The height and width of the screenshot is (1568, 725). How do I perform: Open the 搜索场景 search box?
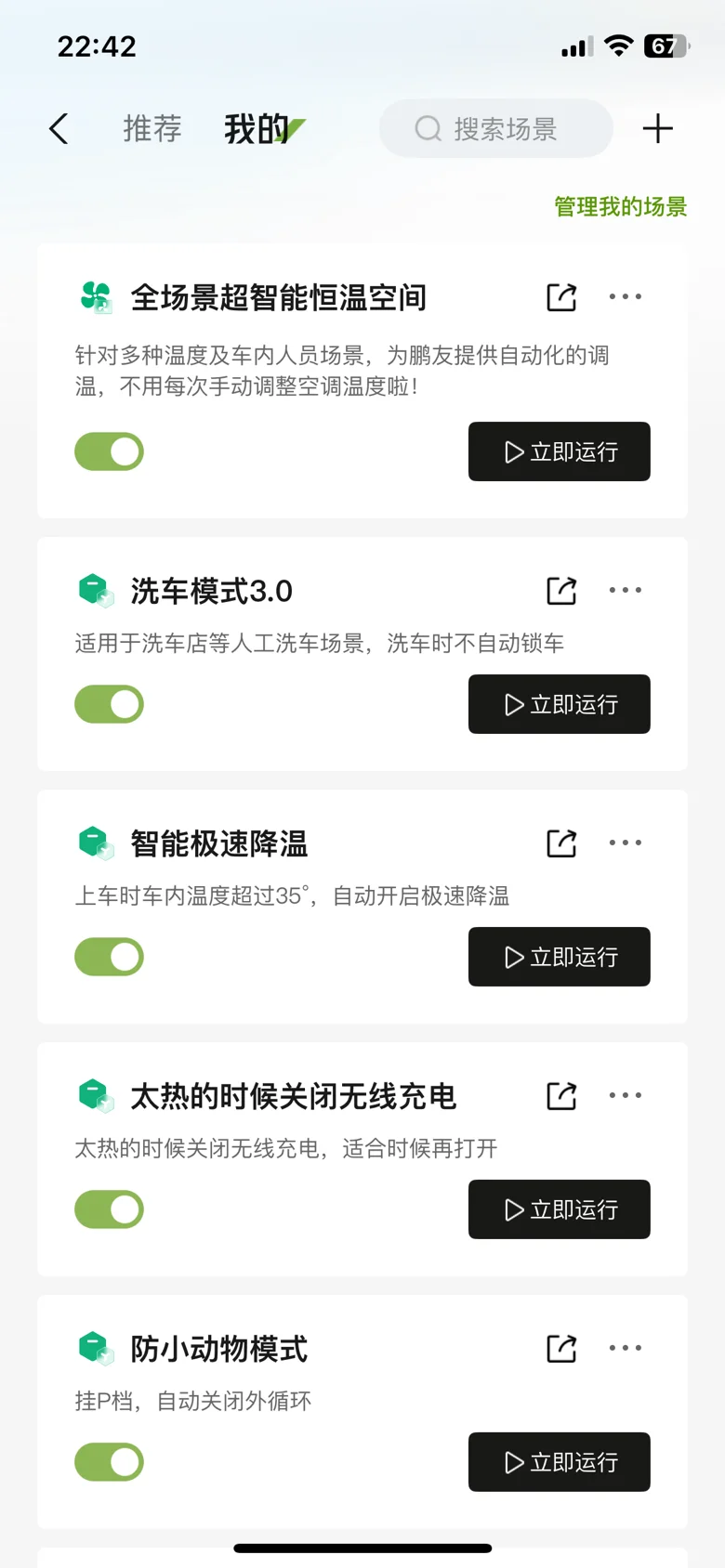(x=495, y=128)
